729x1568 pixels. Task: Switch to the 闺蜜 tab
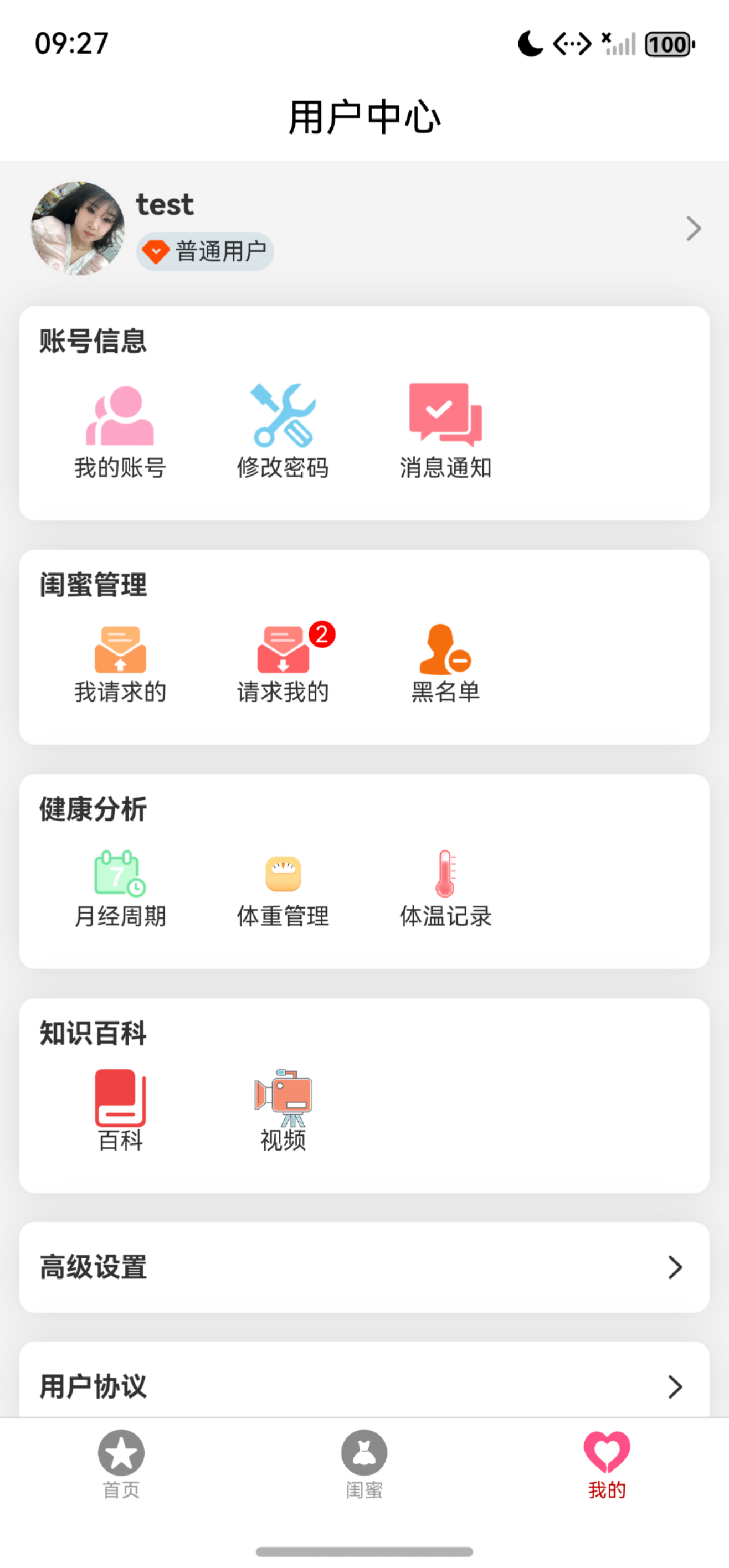click(x=364, y=1464)
